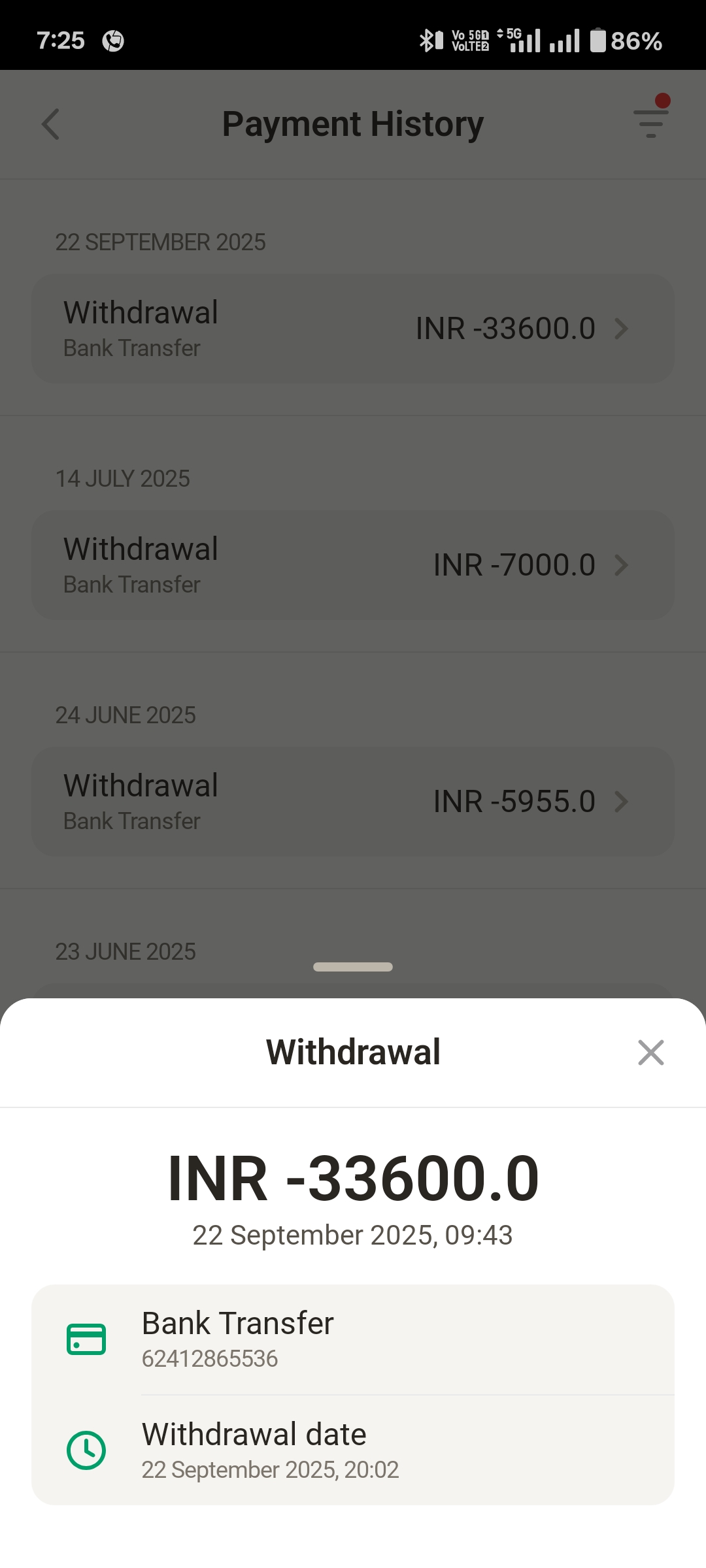Open the payment history filter

(x=650, y=123)
